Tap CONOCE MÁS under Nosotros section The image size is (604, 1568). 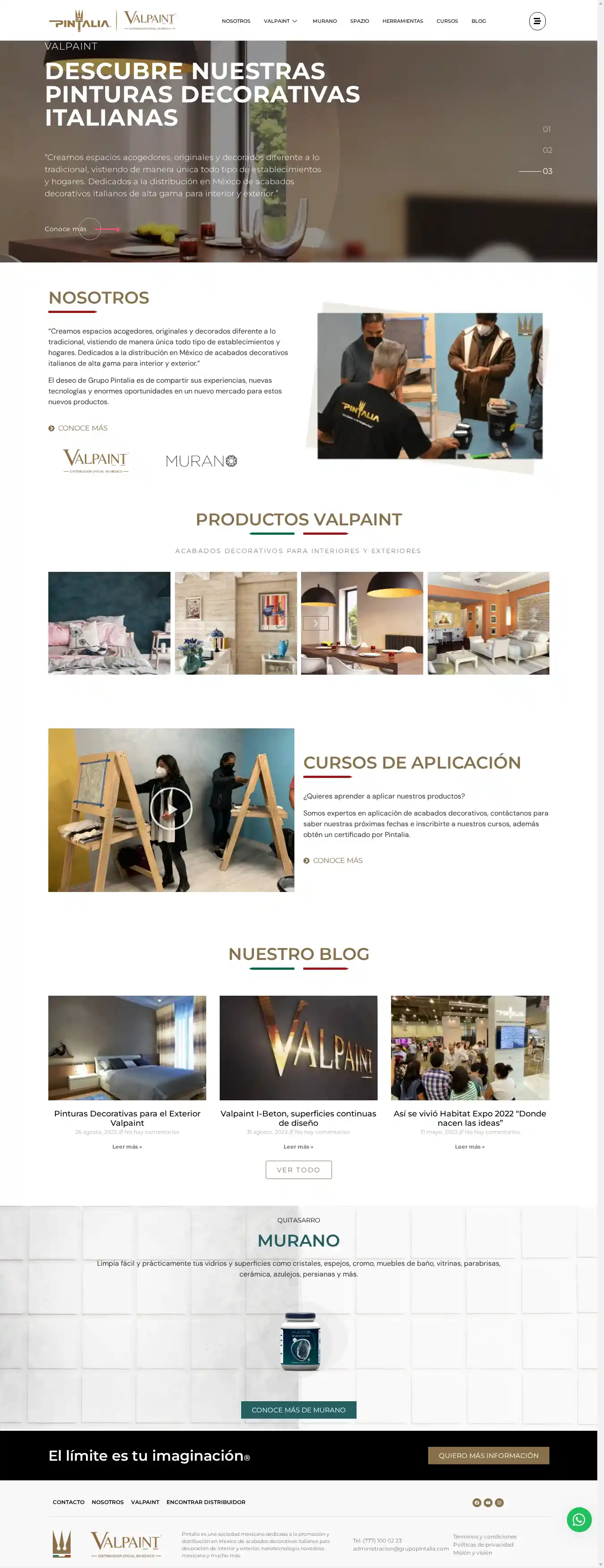click(82, 428)
